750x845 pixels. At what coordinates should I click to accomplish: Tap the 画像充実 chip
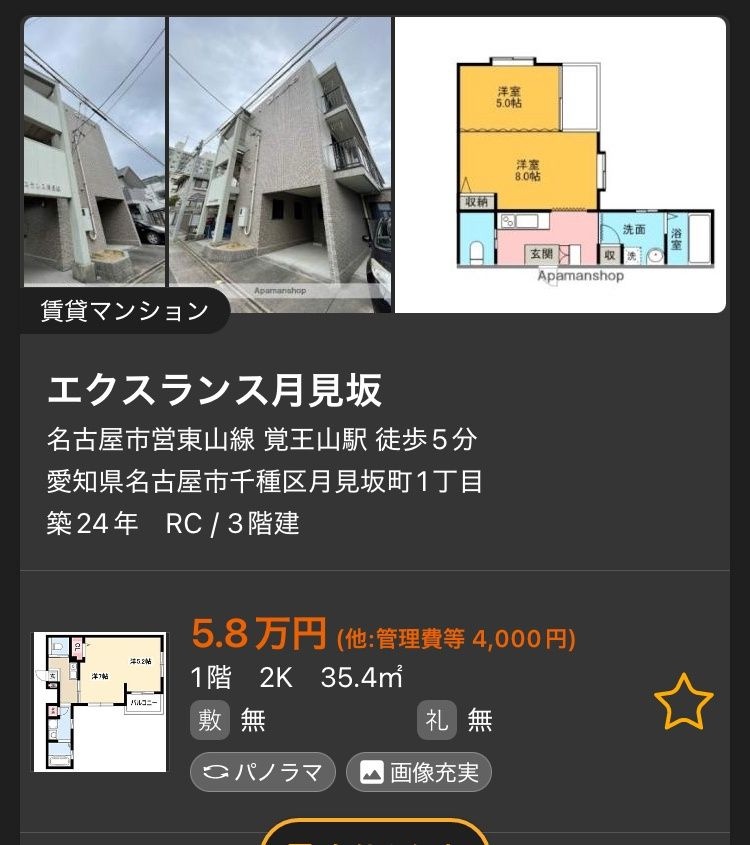point(419,772)
